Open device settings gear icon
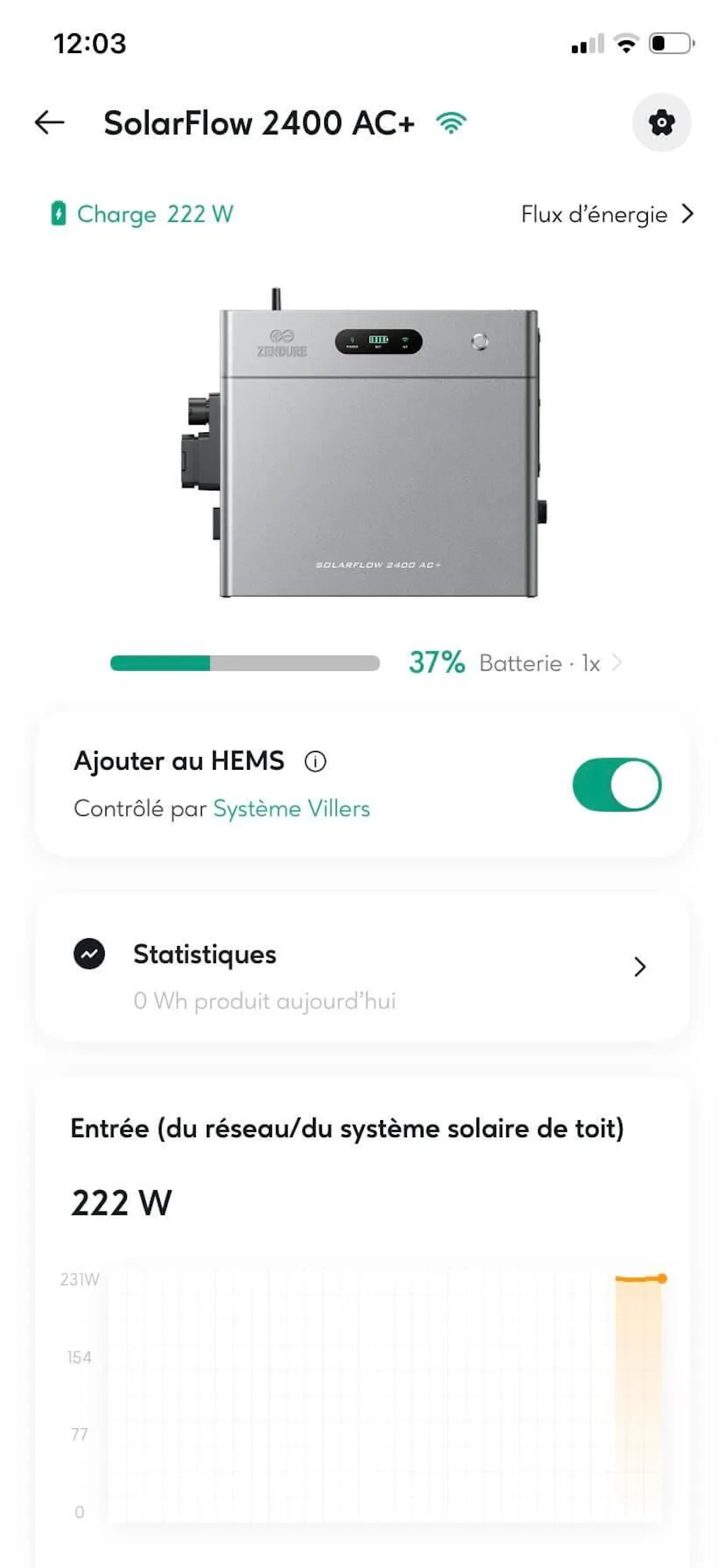The width and height of the screenshot is (725, 1568). [661, 122]
